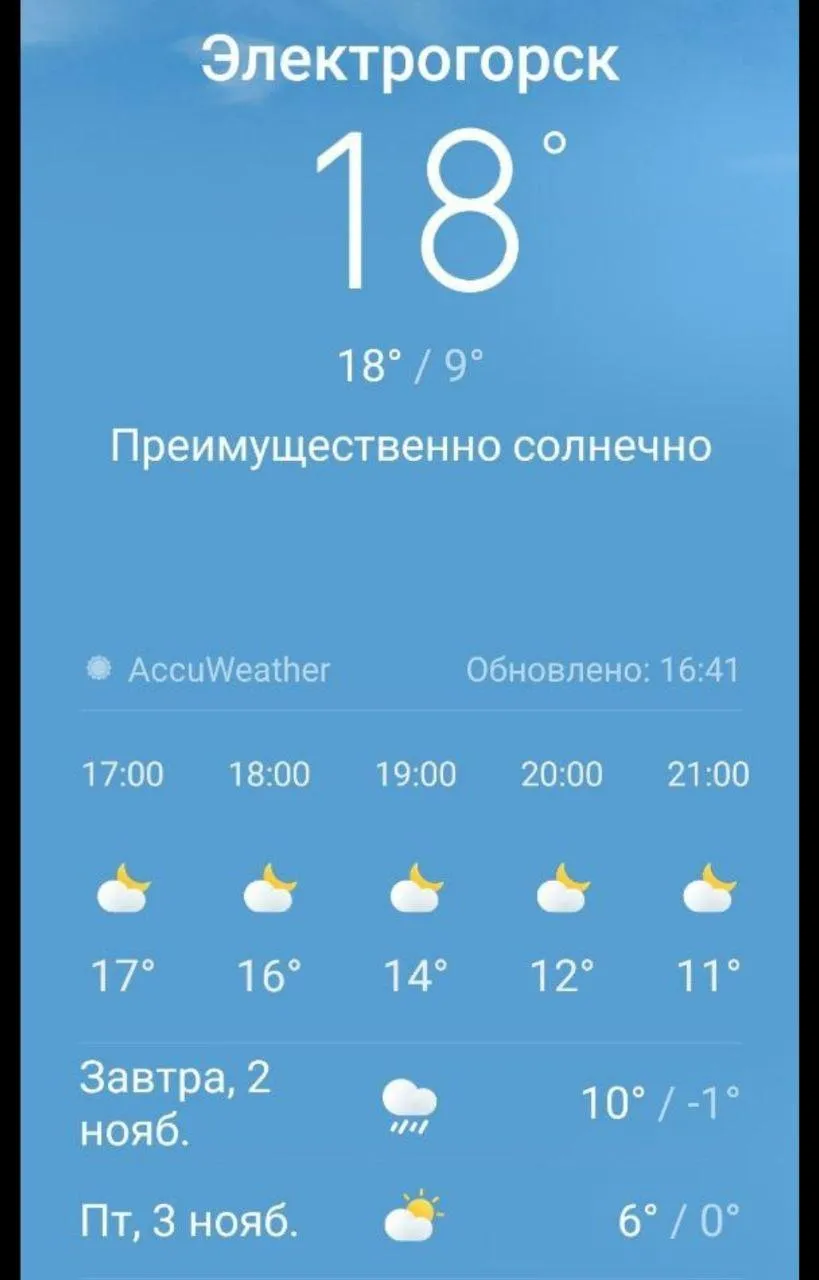Select the condition text Преимущественно солнечно

click(x=410, y=446)
